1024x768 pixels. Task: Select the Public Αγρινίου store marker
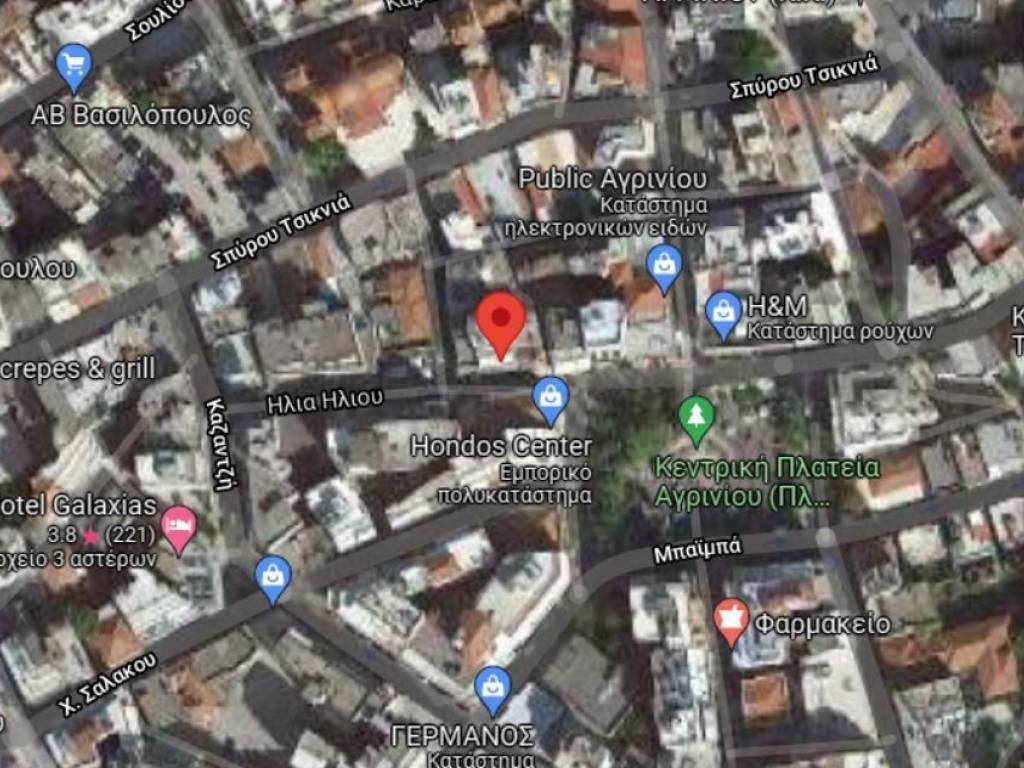point(663,265)
